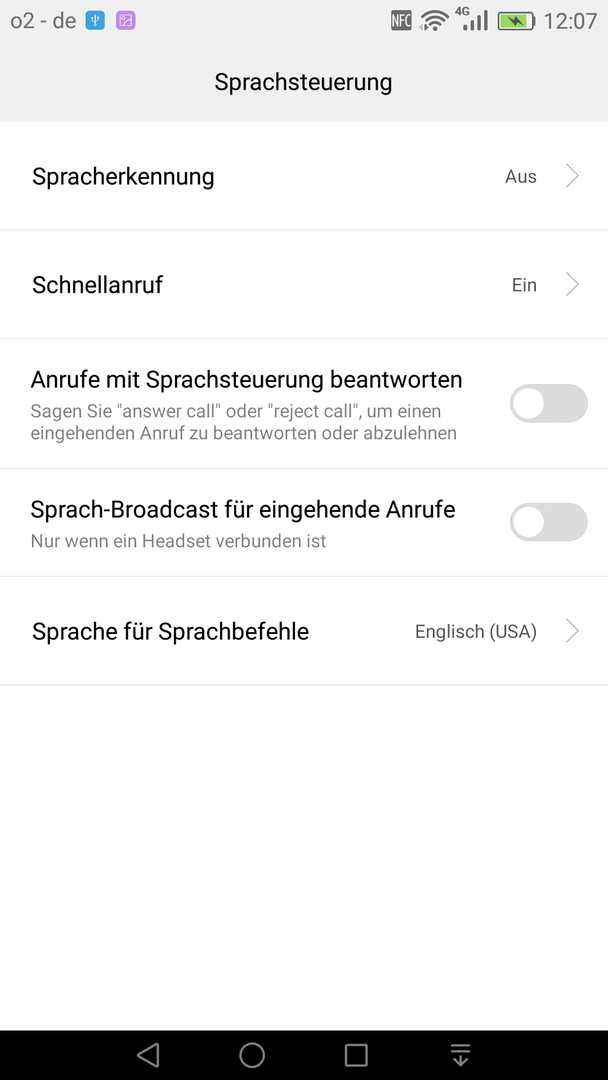Turn on Sprach-Broadcast für eingehende Anrufe
The image size is (608, 1080).
[x=548, y=522]
